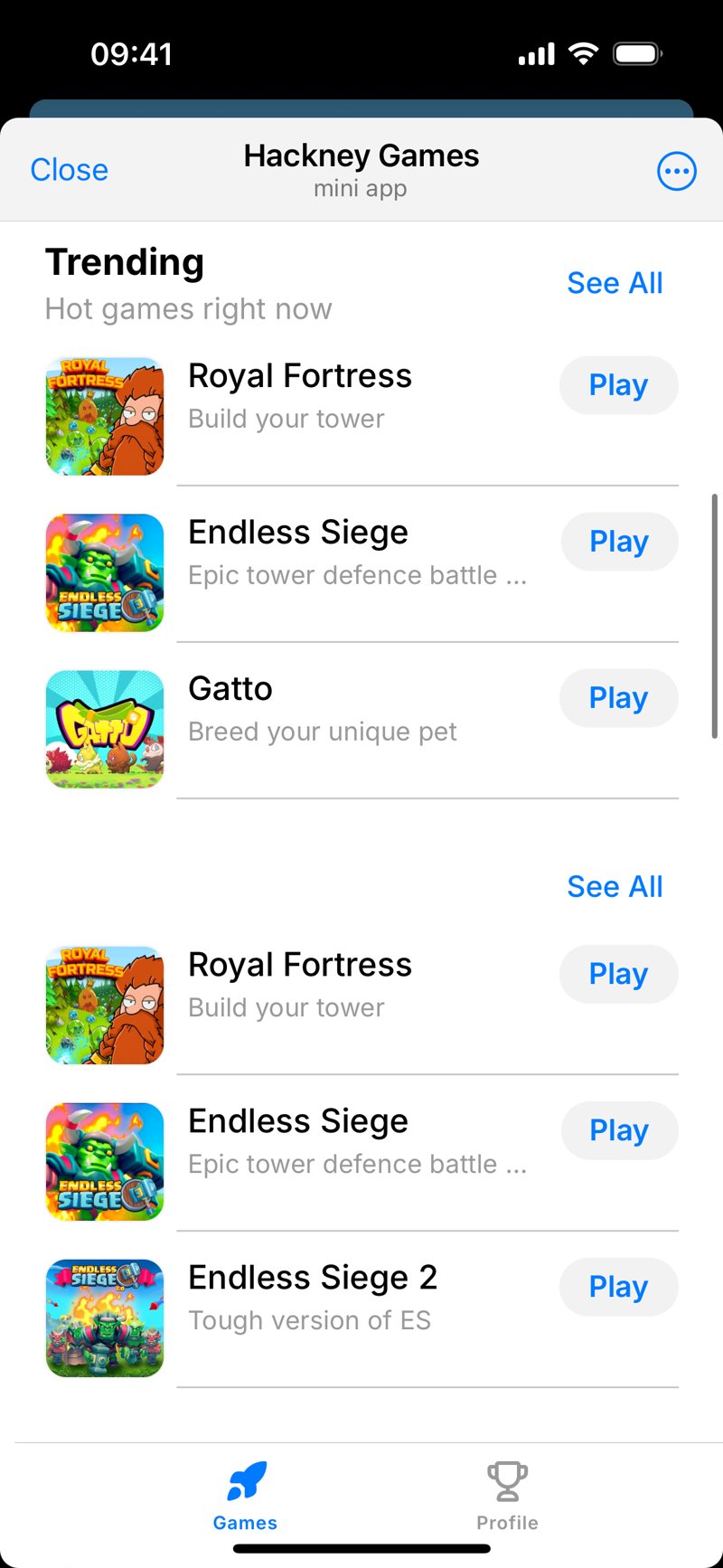The height and width of the screenshot is (1568, 723).
Task: Select the Gatto game icon
Action: point(104,728)
